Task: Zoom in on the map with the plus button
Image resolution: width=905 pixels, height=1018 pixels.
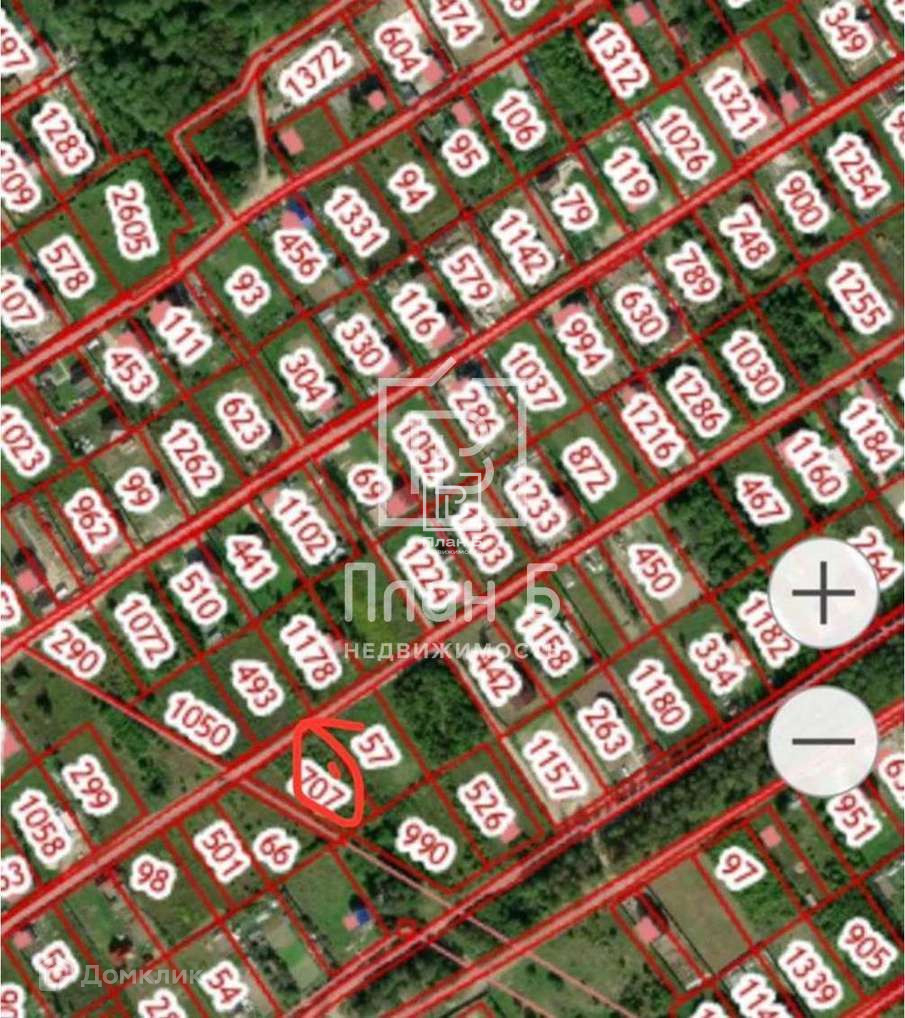Action: pyautogui.click(x=823, y=594)
